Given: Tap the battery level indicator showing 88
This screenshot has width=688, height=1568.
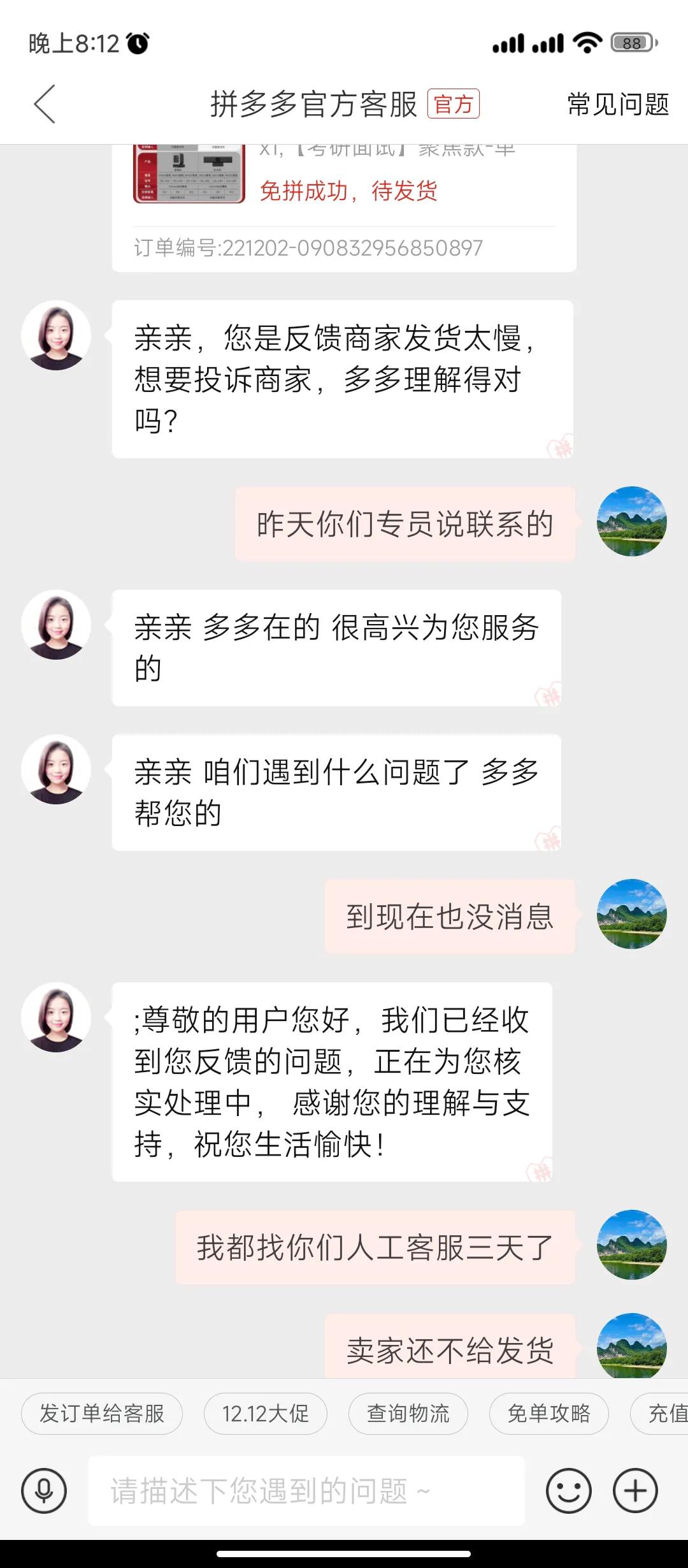Looking at the screenshot, I should click(630, 42).
